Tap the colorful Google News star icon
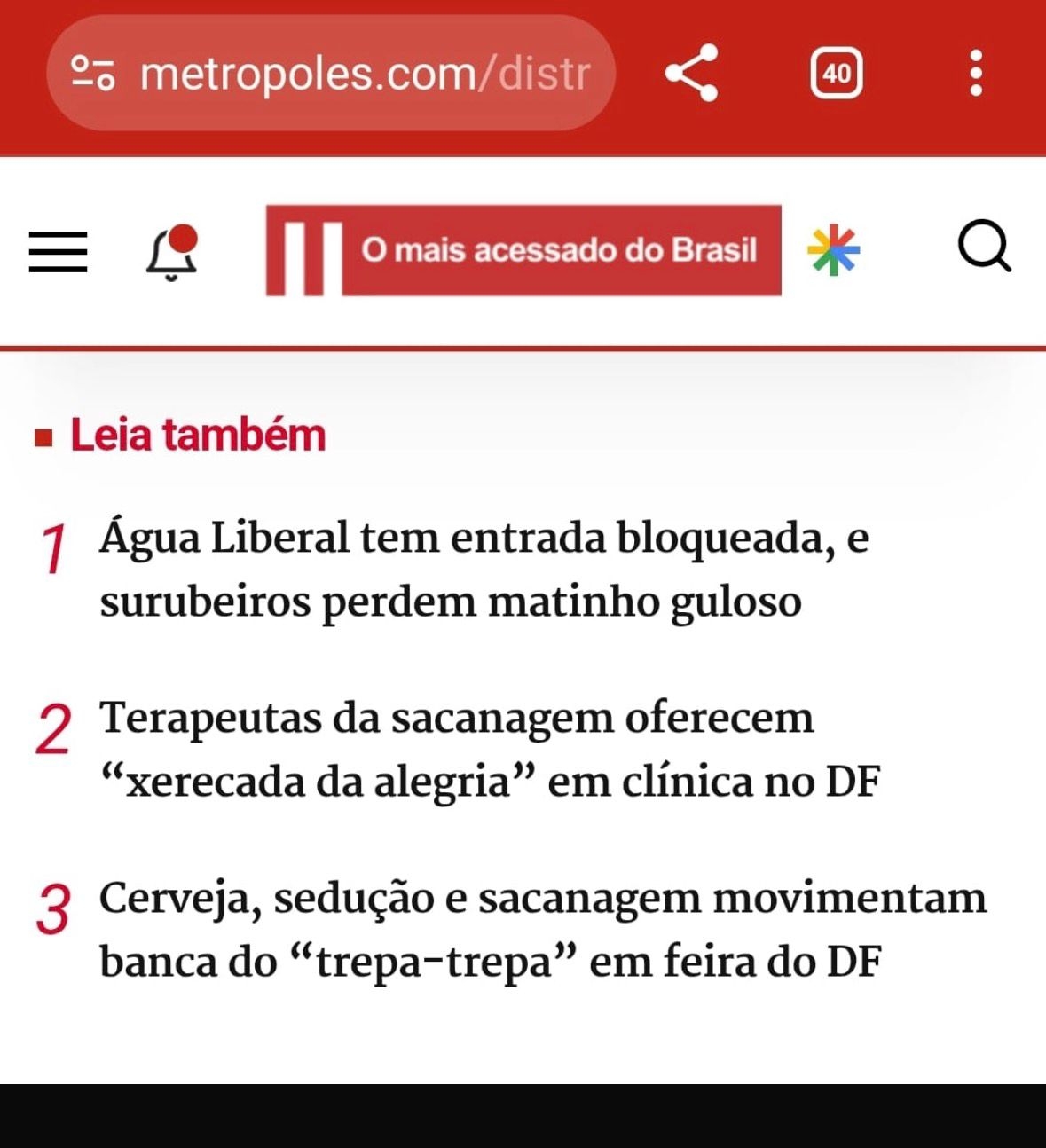The image size is (1046, 1148). point(833,250)
